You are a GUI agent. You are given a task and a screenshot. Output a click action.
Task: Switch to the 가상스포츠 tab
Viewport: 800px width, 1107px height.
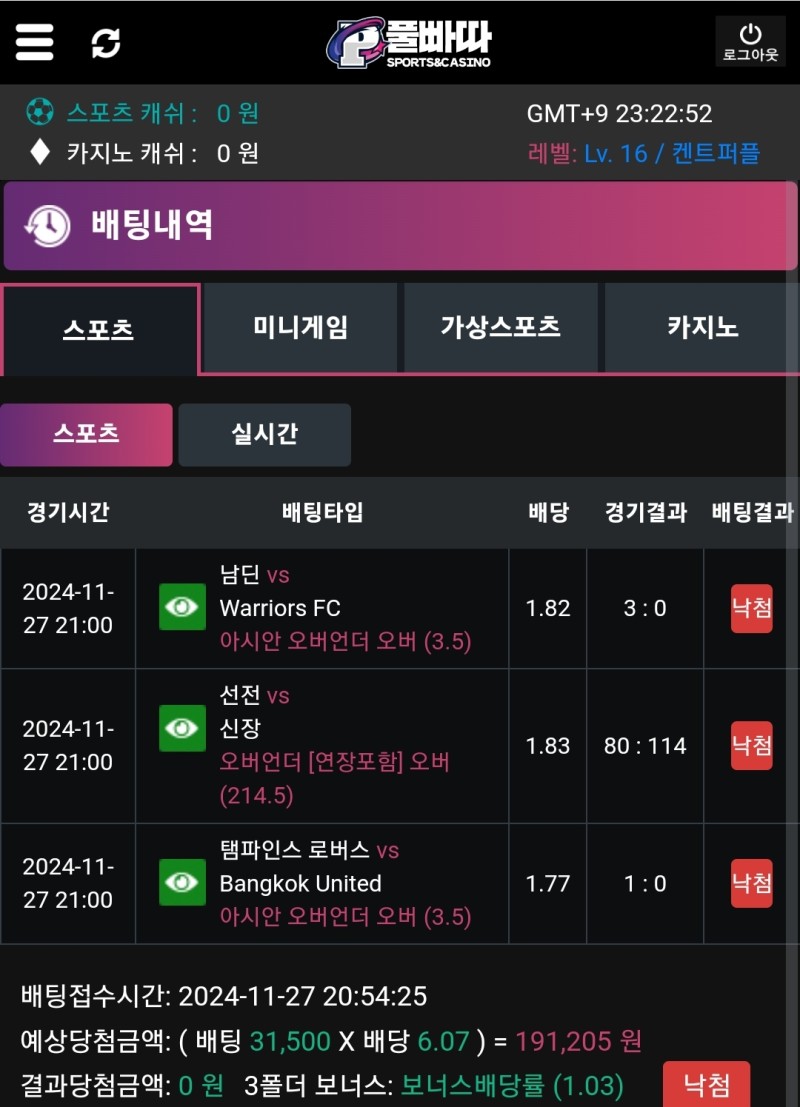[500, 327]
